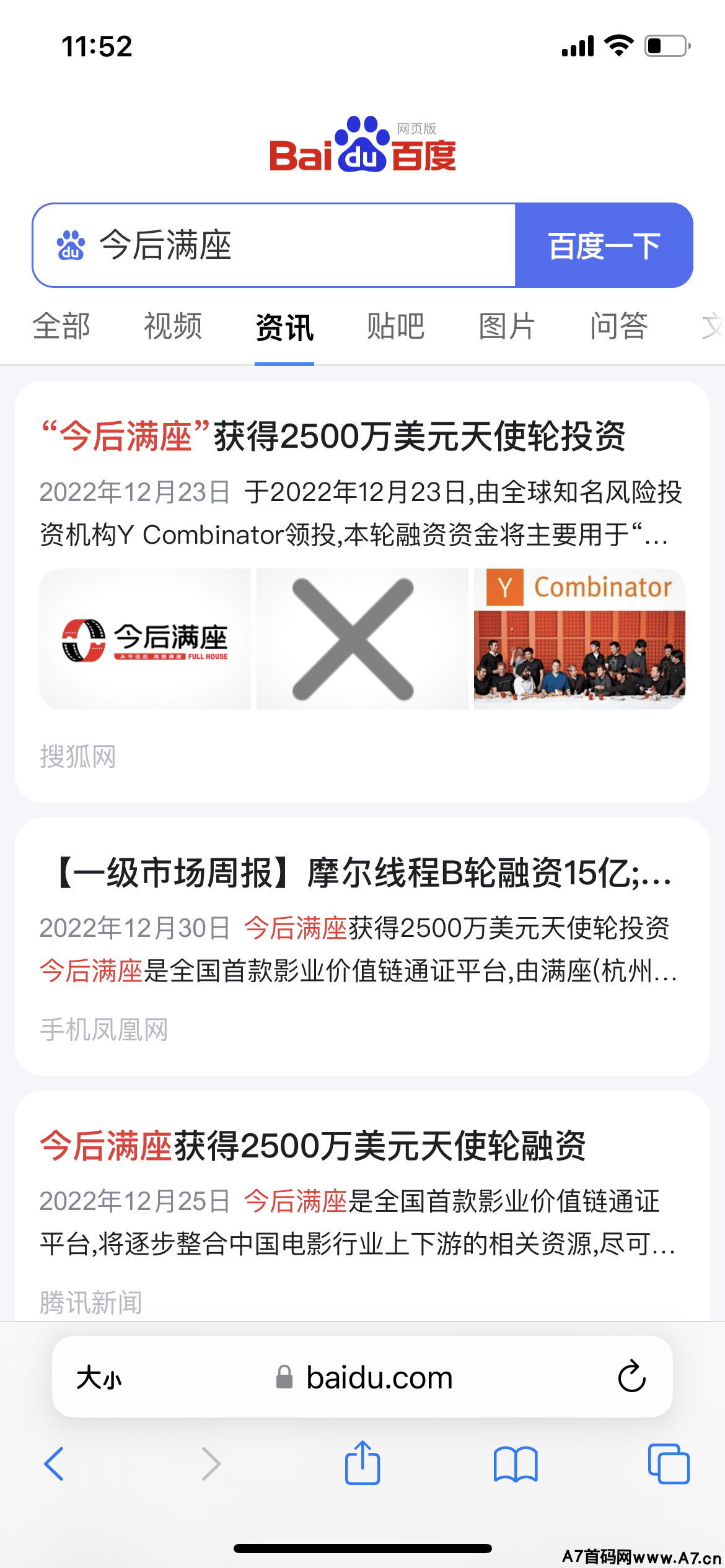Screen dimensions: 725x1568
Task: Switch to the 视频 tab
Action: [173, 326]
